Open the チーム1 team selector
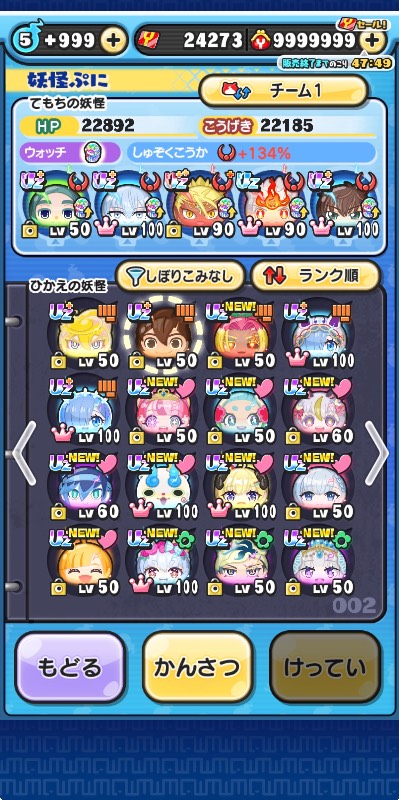399x800 pixels. 283,90
